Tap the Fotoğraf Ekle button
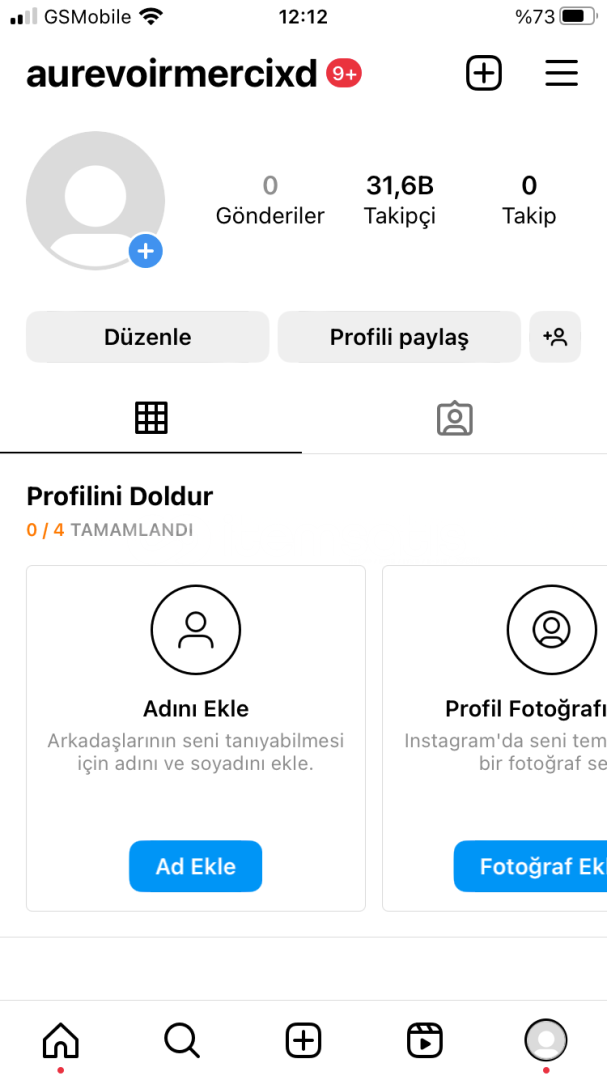The height and width of the screenshot is (1080, 607). [x=531, y=866]
